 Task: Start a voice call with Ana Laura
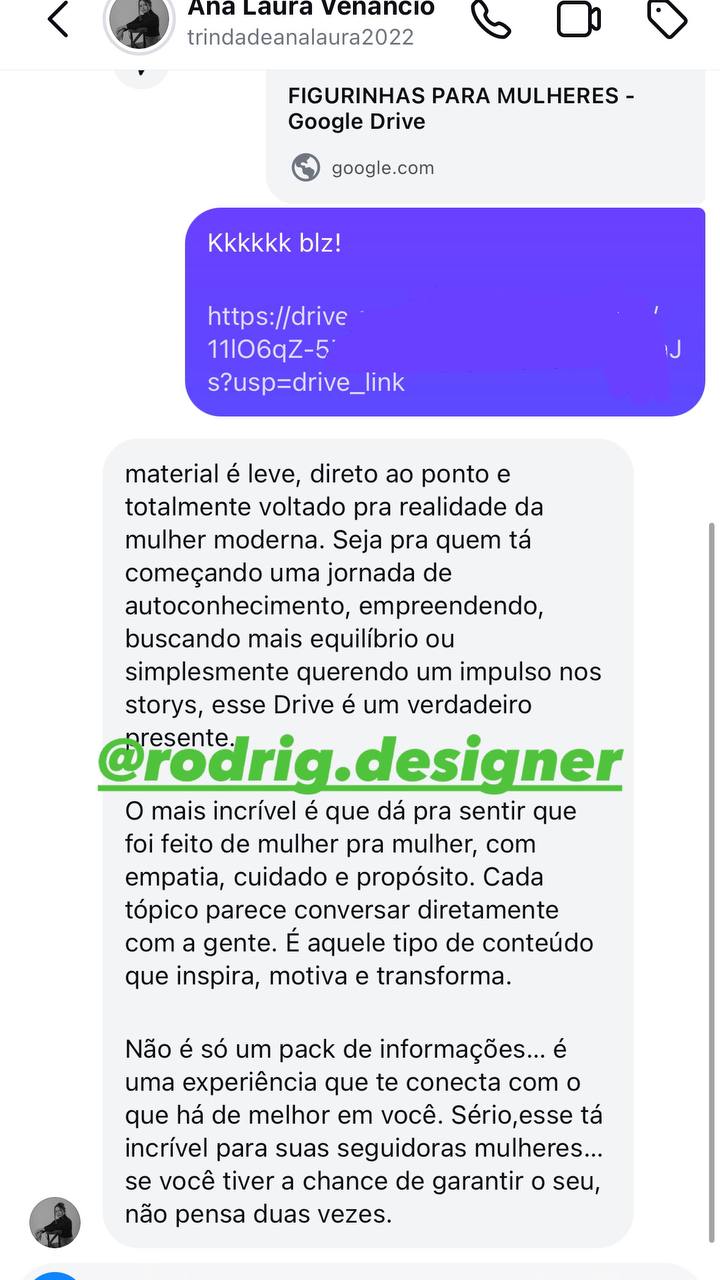pos(491,20)
